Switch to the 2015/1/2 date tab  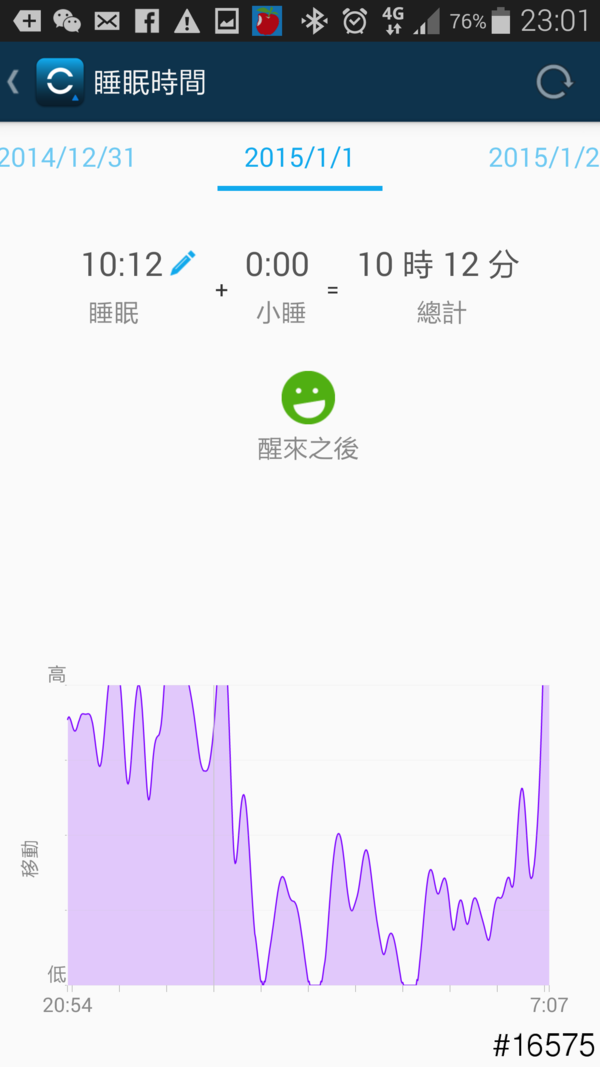pyautogui.click(x=543, y=158)
